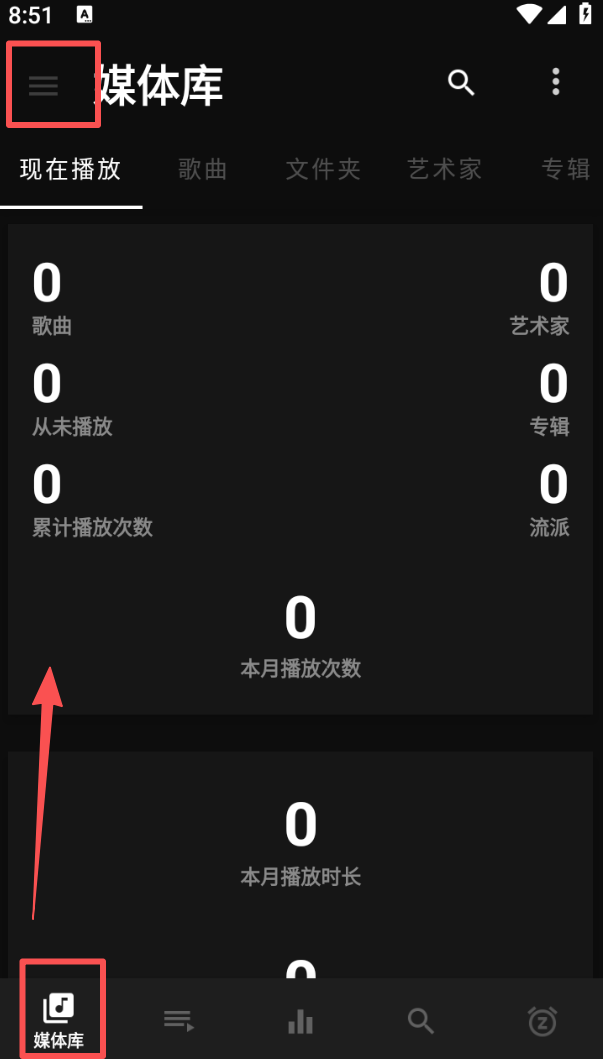Switch to the 艺术家 tab
The image size is (603, 1059).
click(x=445, y=170)
